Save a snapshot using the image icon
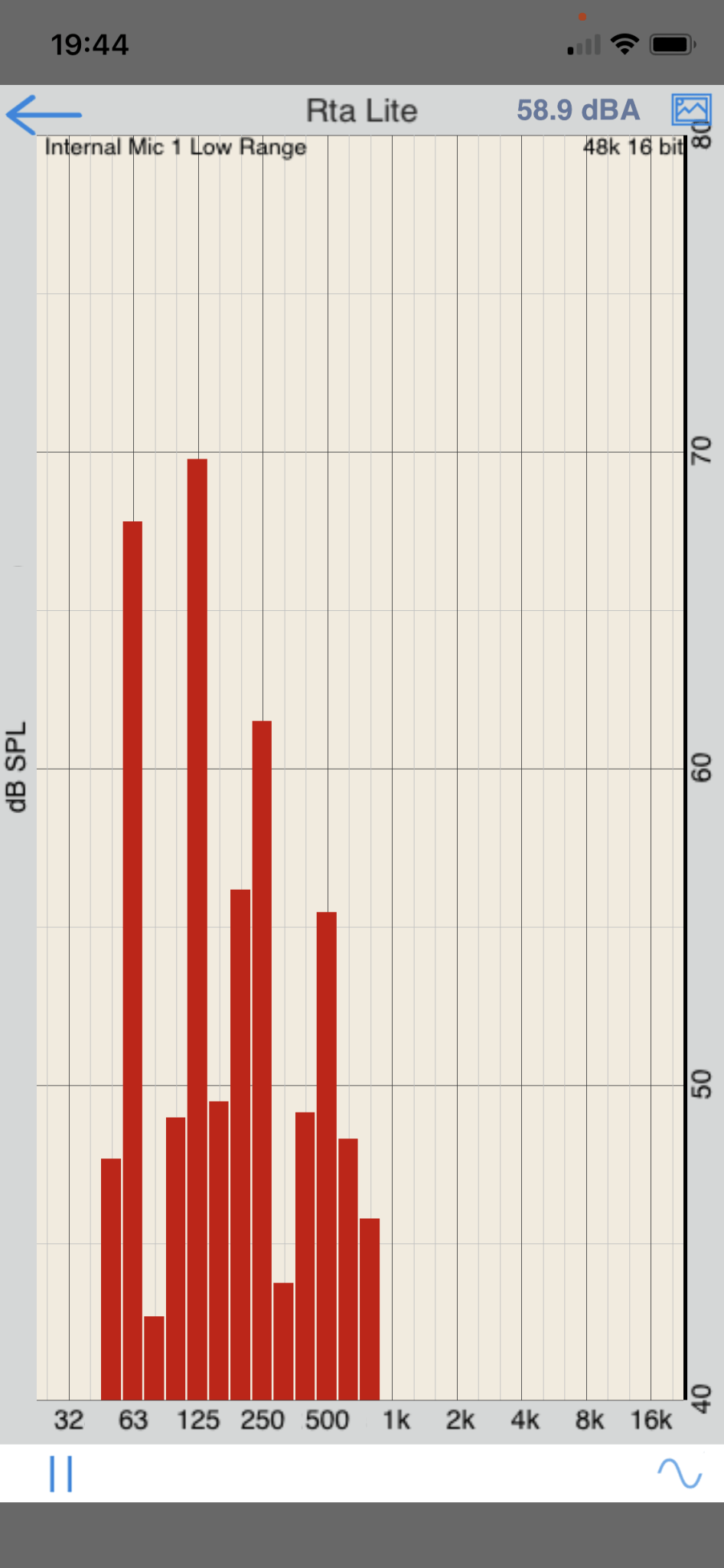The height and width of the screenshot is (1568, 724). pos(691,109)
